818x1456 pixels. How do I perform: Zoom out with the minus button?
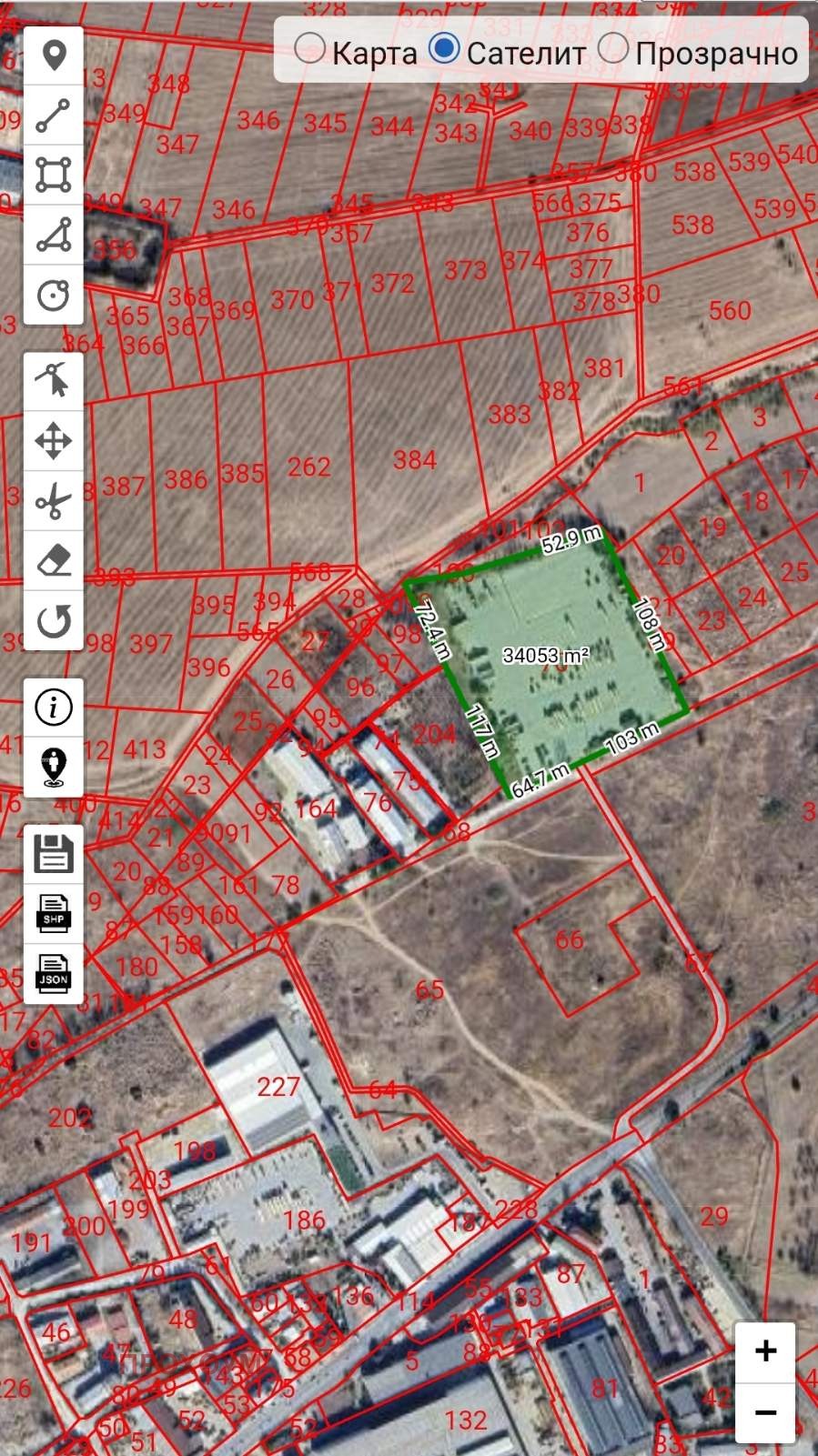pyautogui.click(x=765, y=1412)
